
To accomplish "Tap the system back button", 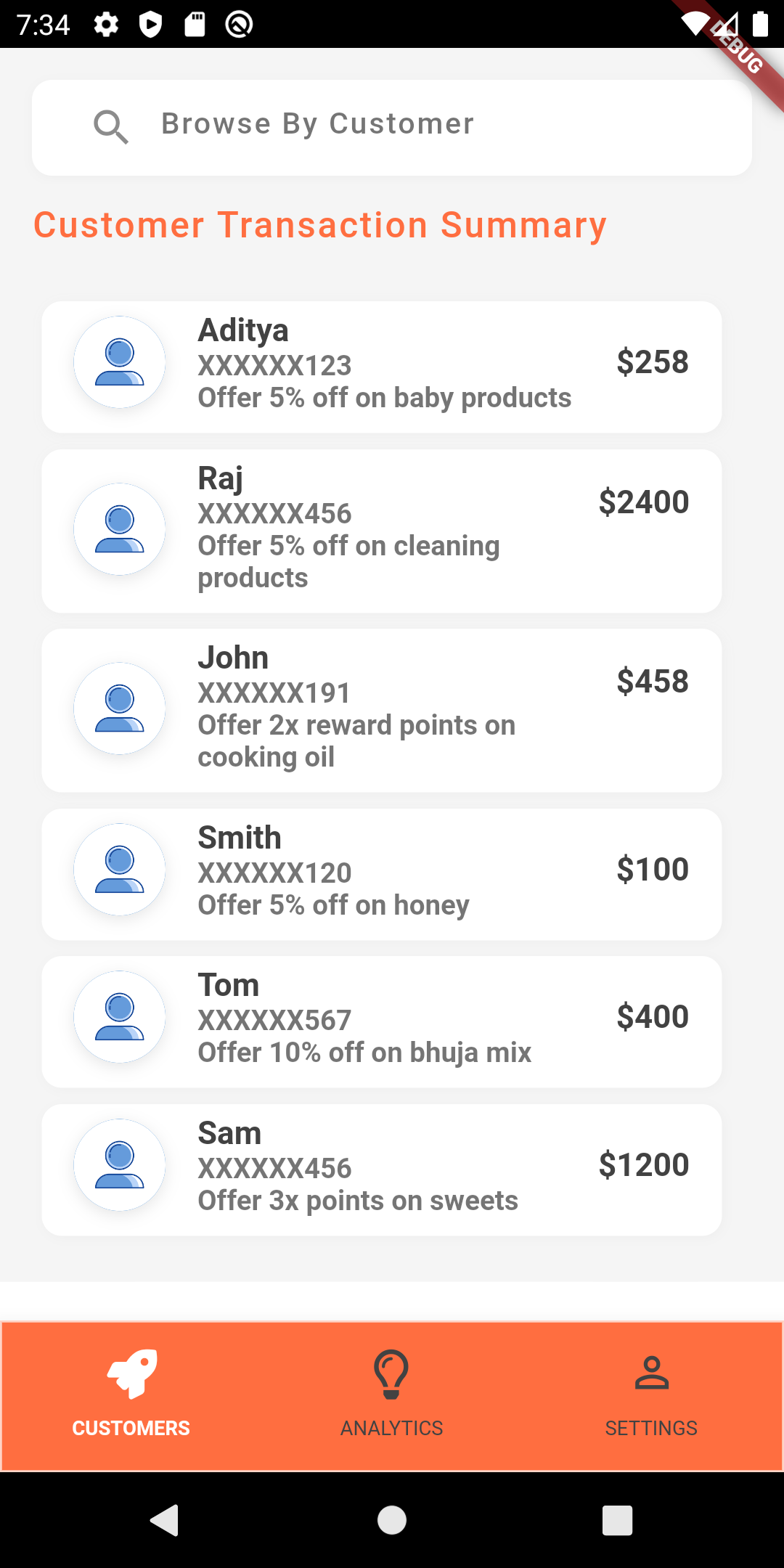I will click(165, 1519).
